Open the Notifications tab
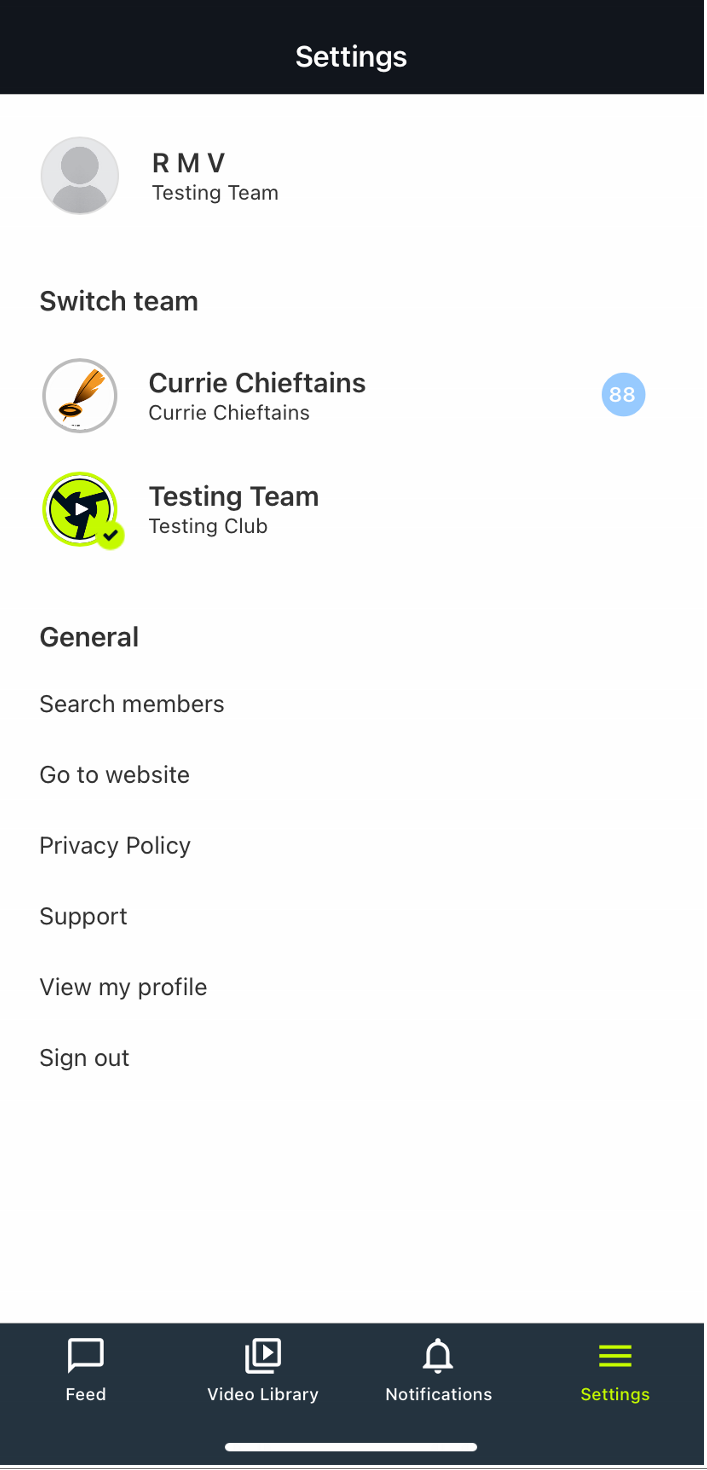Image resolution: width=707 pixels, height=1470 pixels. pos(439,1370)
